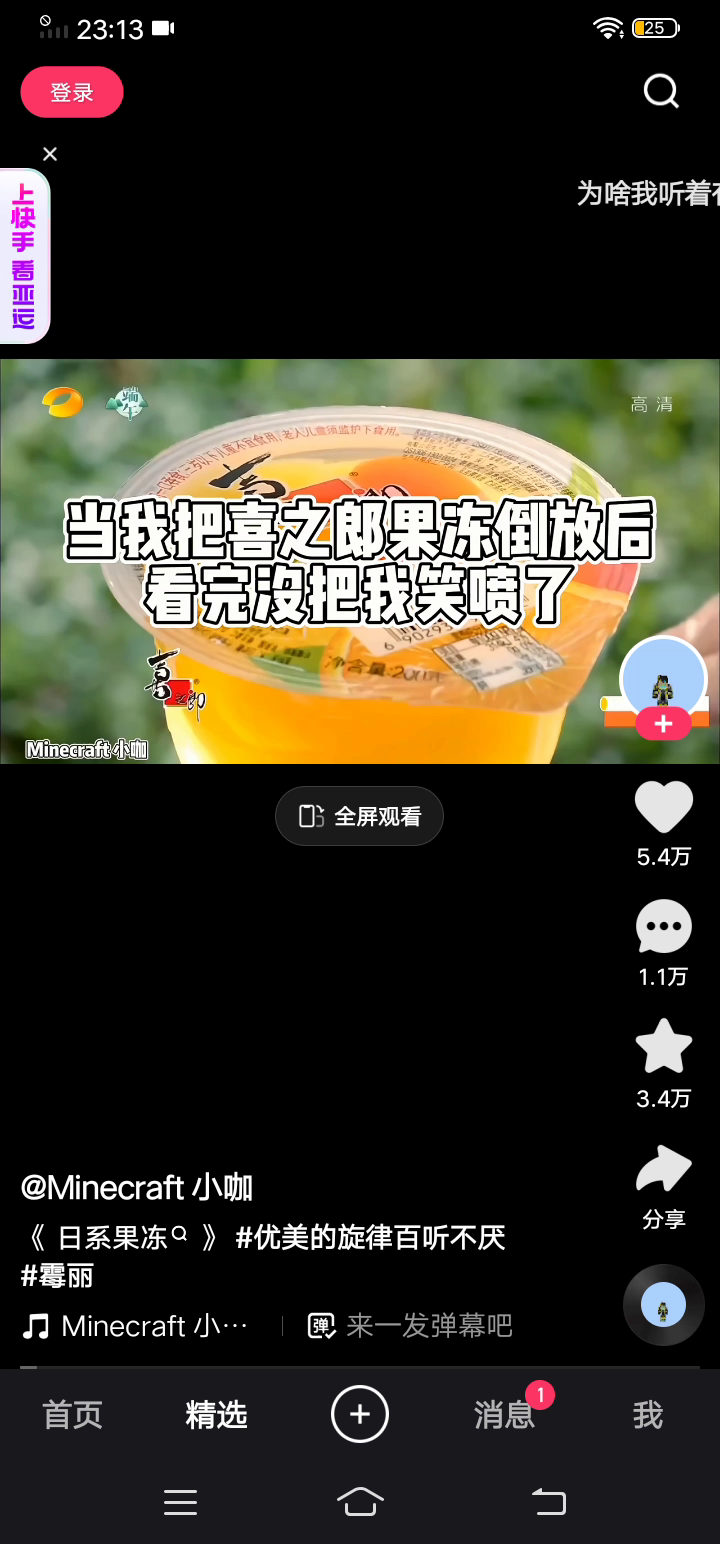Dismiss the 上快手看亚运 side banner
720x1544 pixels.
coord(50,154)
